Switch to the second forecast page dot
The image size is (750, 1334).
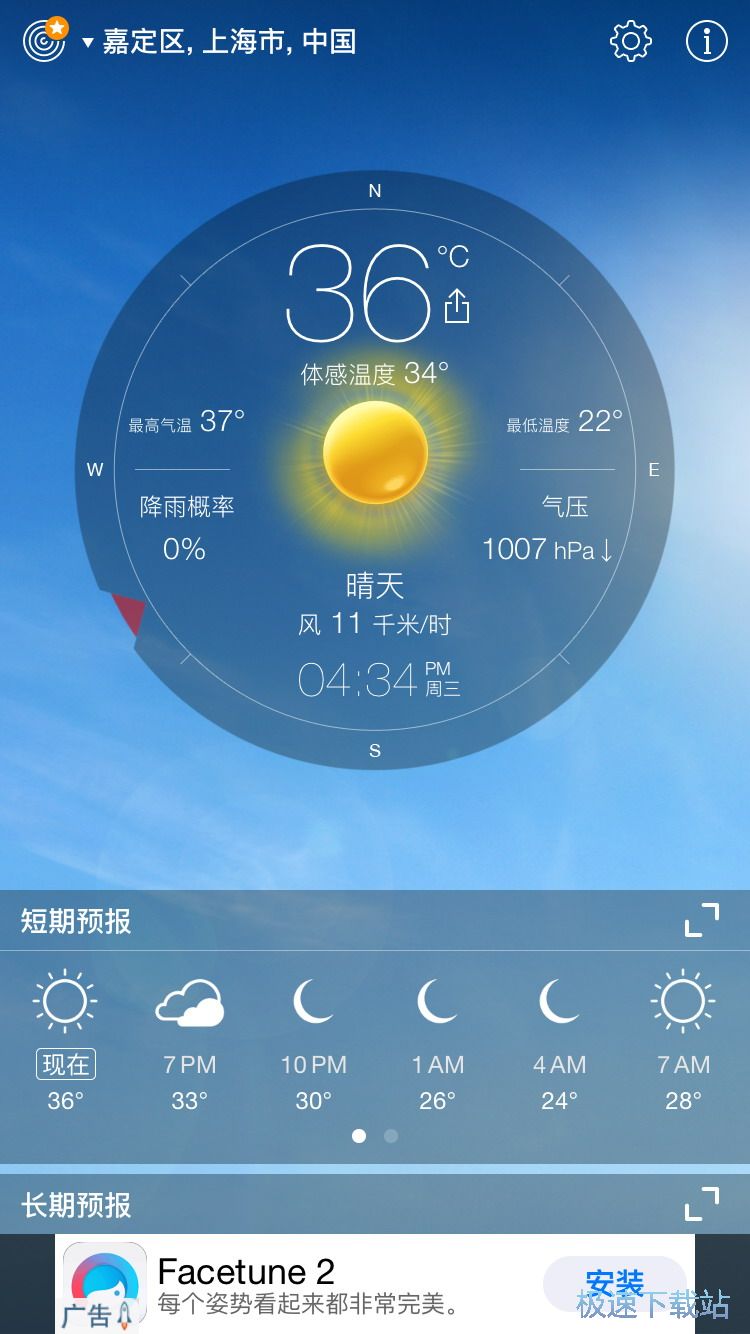[x=389, y=1137]
